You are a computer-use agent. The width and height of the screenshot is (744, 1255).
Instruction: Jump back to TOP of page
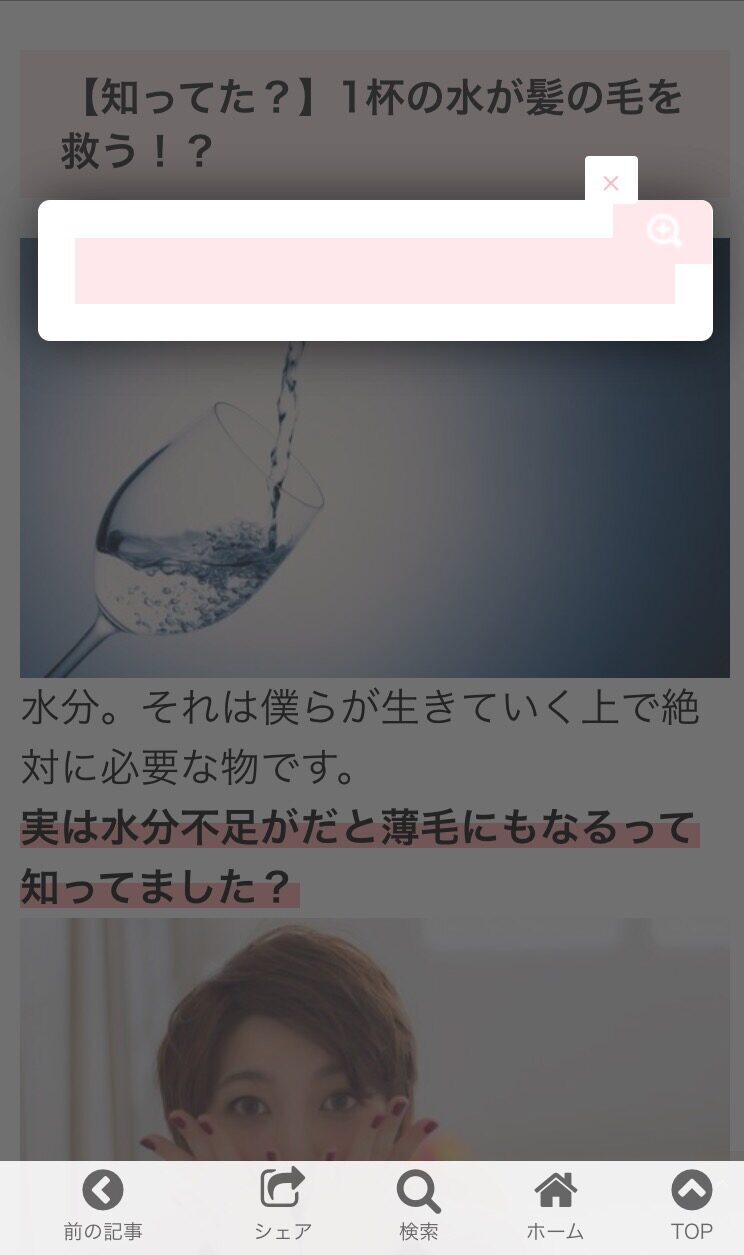[x=691, y=1205]
